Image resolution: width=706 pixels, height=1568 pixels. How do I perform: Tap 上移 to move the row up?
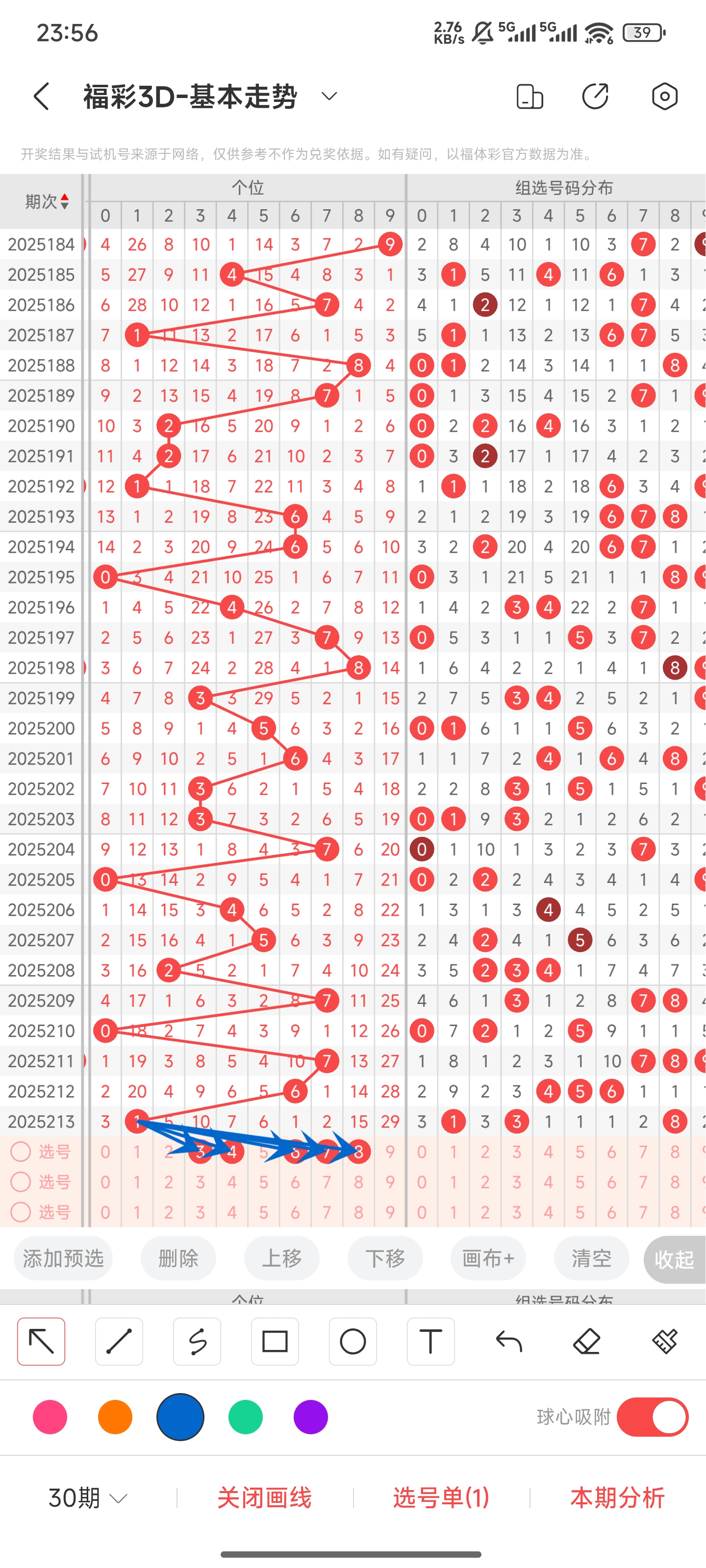point(282,1258)
